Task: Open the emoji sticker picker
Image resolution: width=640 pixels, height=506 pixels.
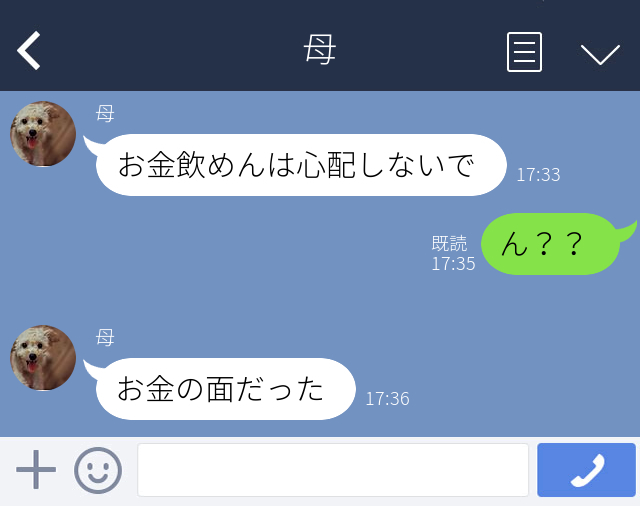Action: tap(98, 470)
